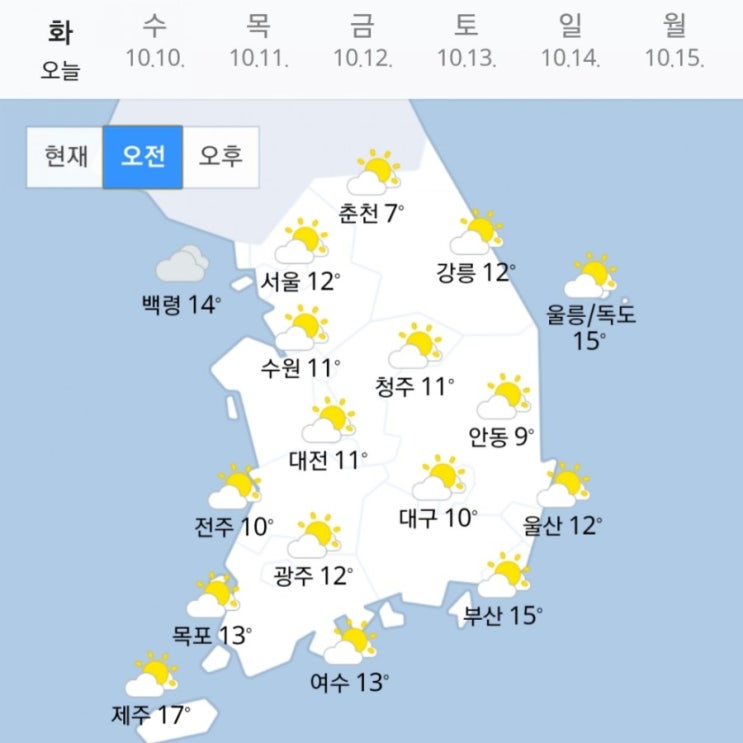Open 서울 weather on map
Image resolution: width=743 pixels, height=743 pixels.
[301, 256]
